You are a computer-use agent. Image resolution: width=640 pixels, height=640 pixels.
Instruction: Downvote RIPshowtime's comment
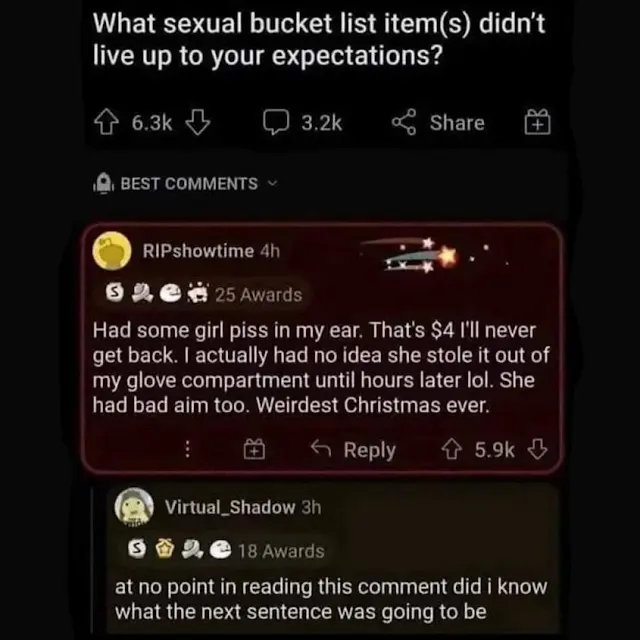pos(538,450)
